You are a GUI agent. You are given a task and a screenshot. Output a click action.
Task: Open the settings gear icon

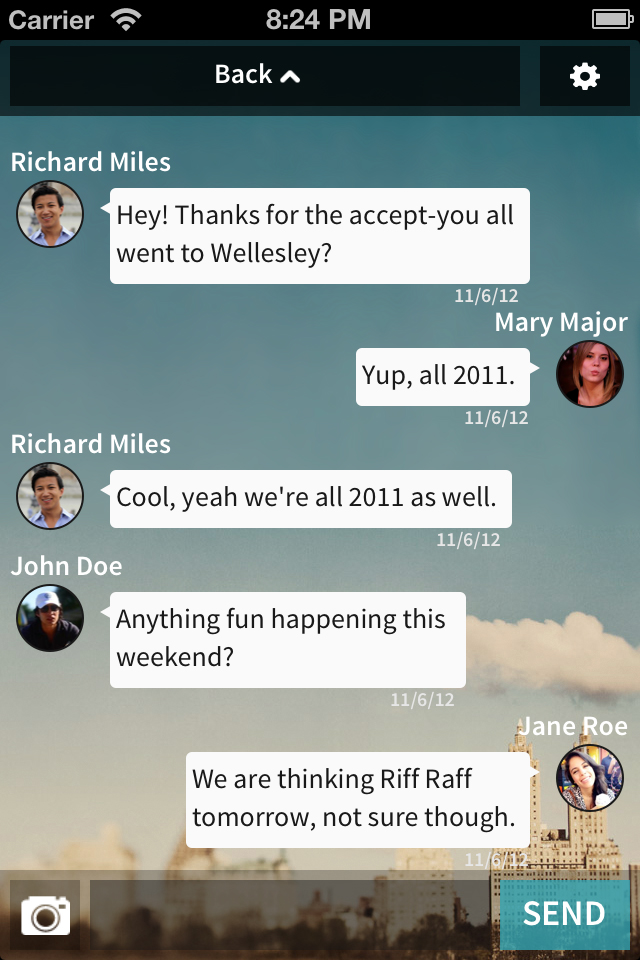coord(584,76)
